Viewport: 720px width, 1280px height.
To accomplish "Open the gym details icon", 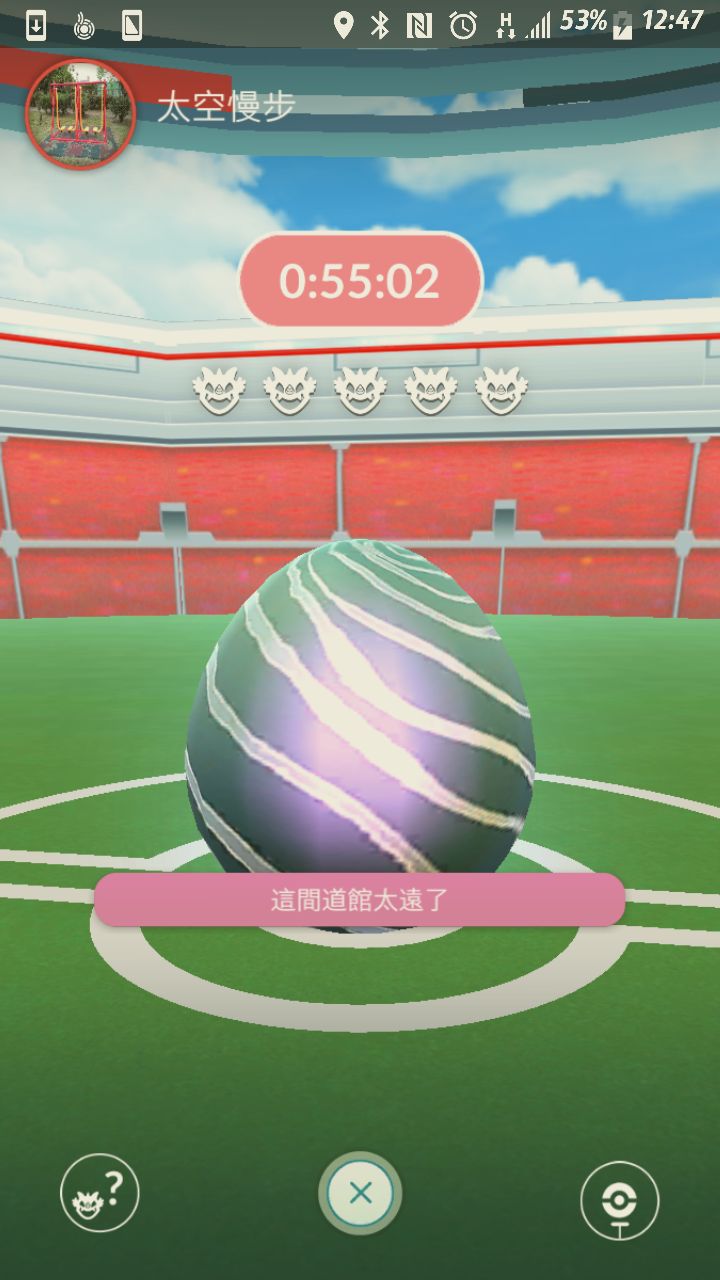I will (x=619, y=1200).
